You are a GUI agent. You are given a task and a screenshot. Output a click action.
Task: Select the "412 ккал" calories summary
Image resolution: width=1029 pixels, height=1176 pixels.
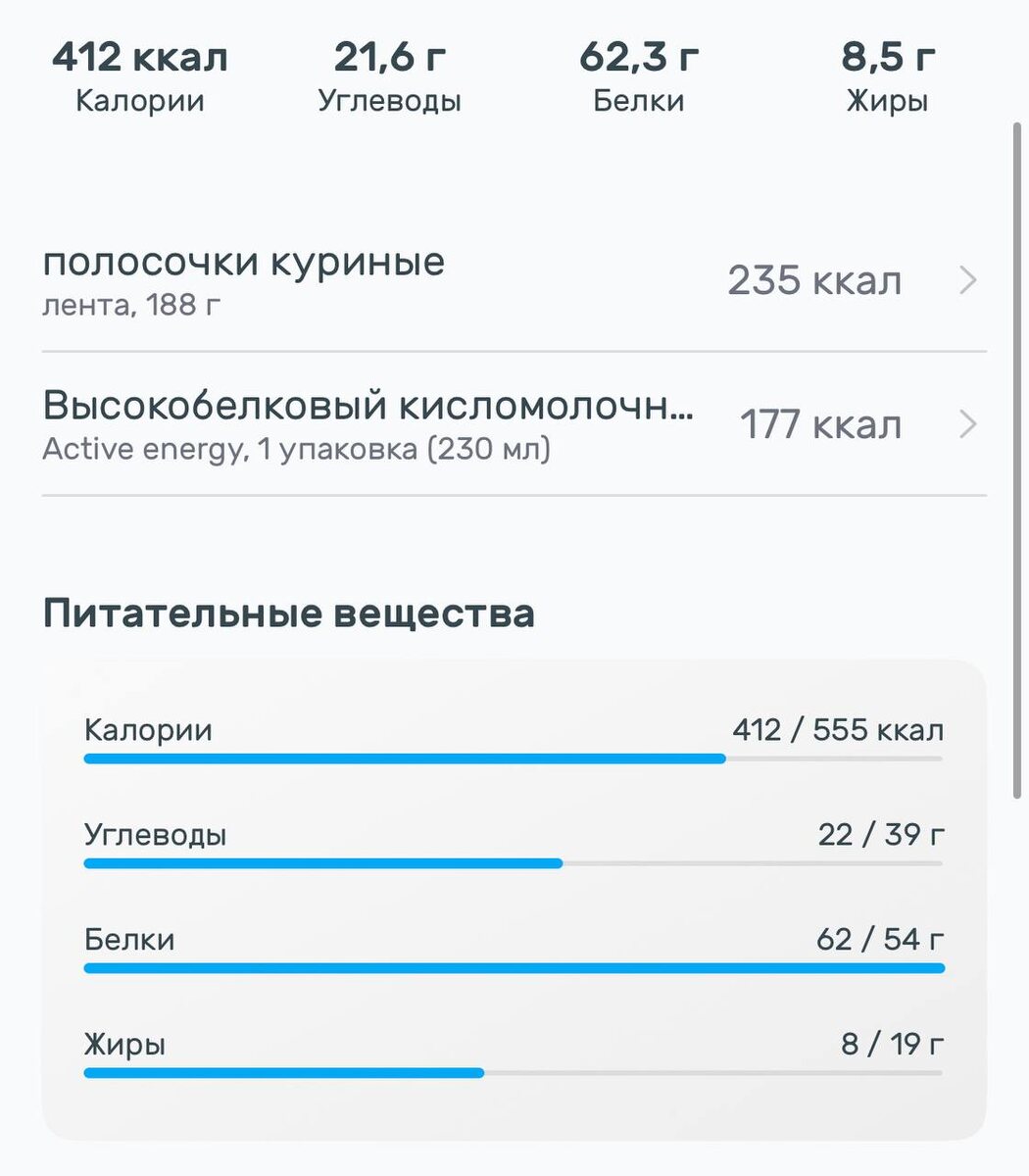click(x=140, y=57)
